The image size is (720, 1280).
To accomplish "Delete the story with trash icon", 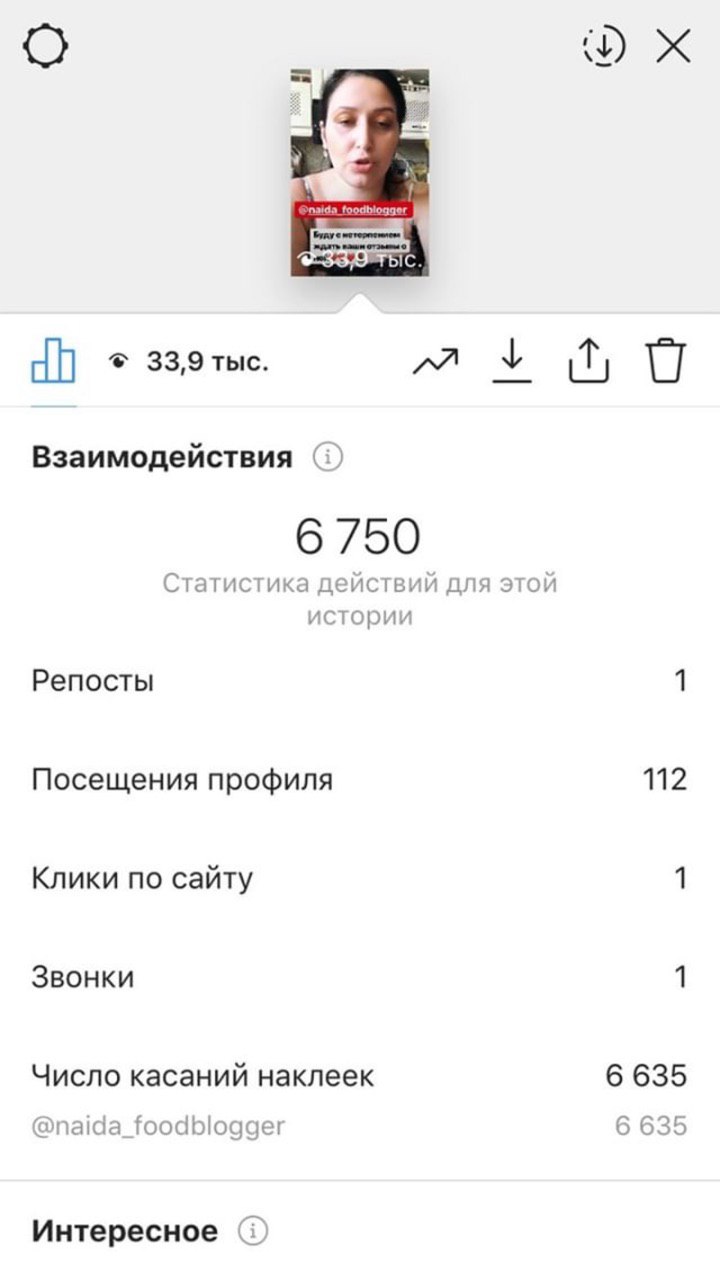I will click(665, 360).
